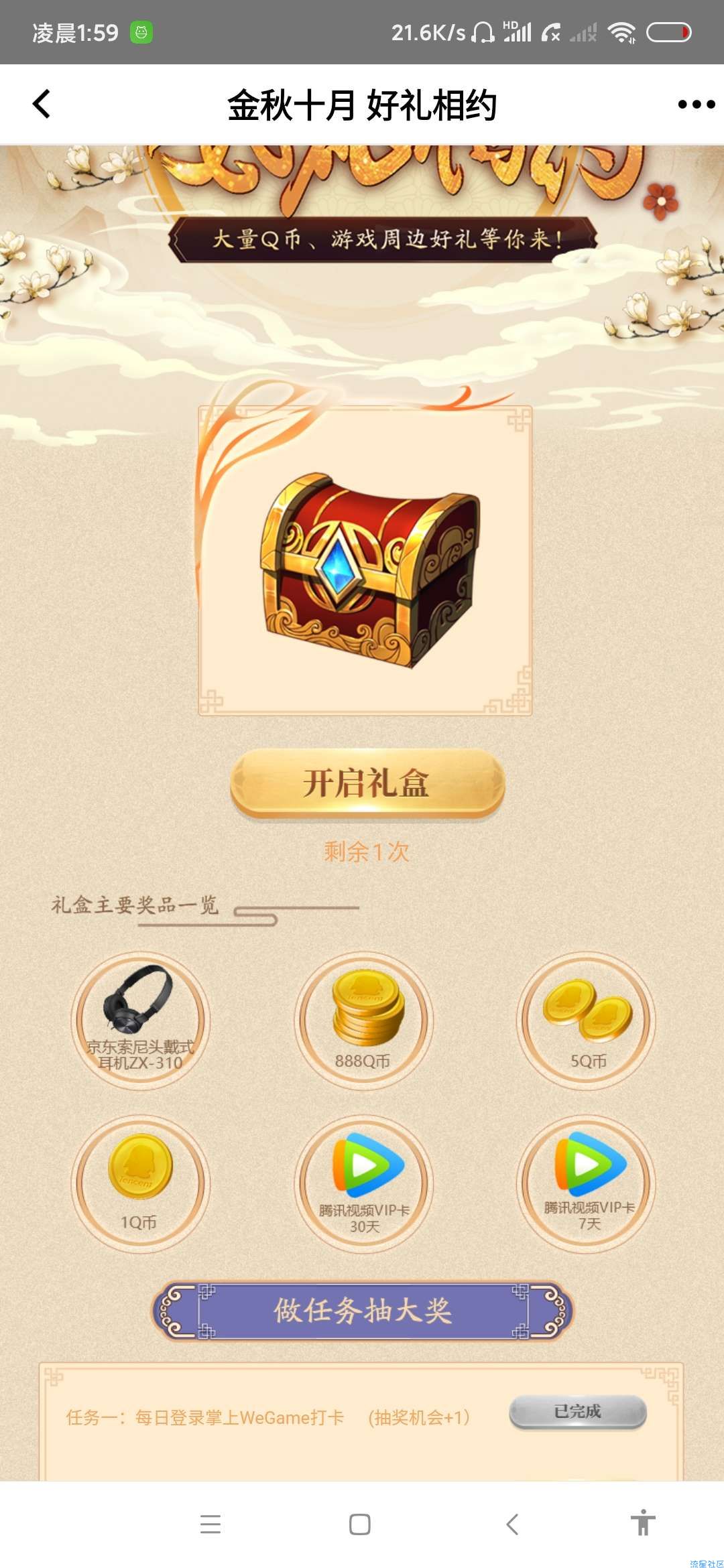This screenshot has height=1568, width=724.
Task: Go to the system home screen
Action: [360, 1524]
